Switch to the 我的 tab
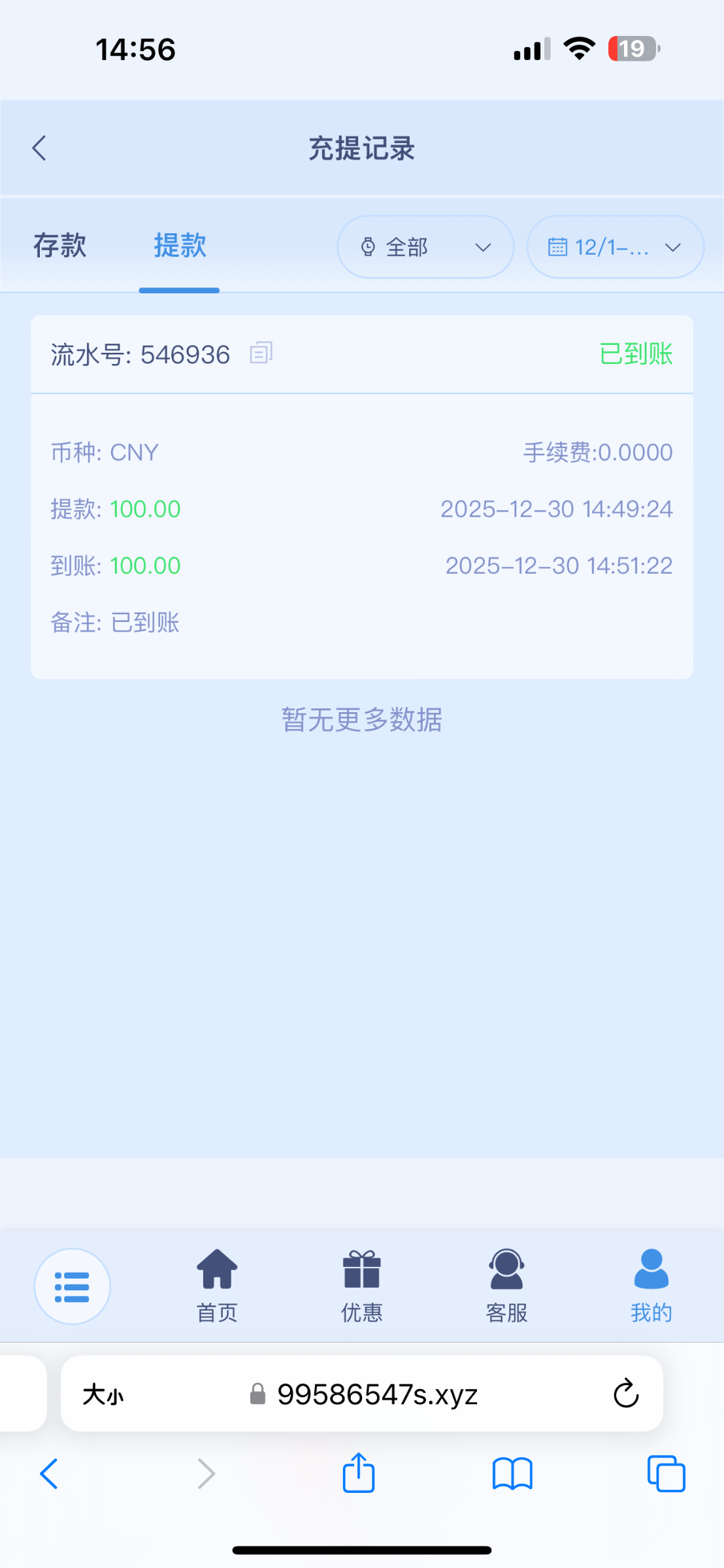The height and width of the screenshot is (1568, 724). (x=651, y=1285)
